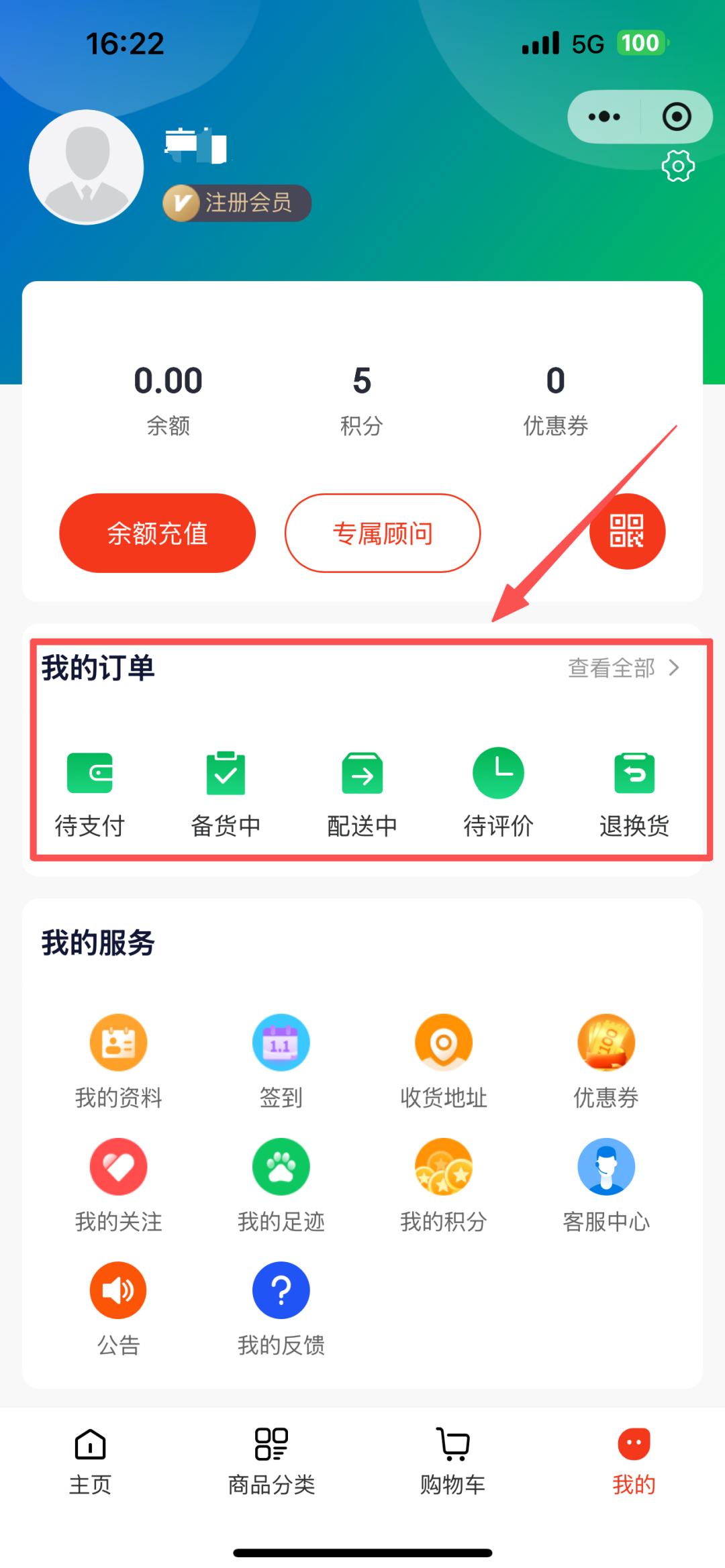725x1568 pixels.
Task: Open the mini program more options menu
Action: [x=604, y=117]
